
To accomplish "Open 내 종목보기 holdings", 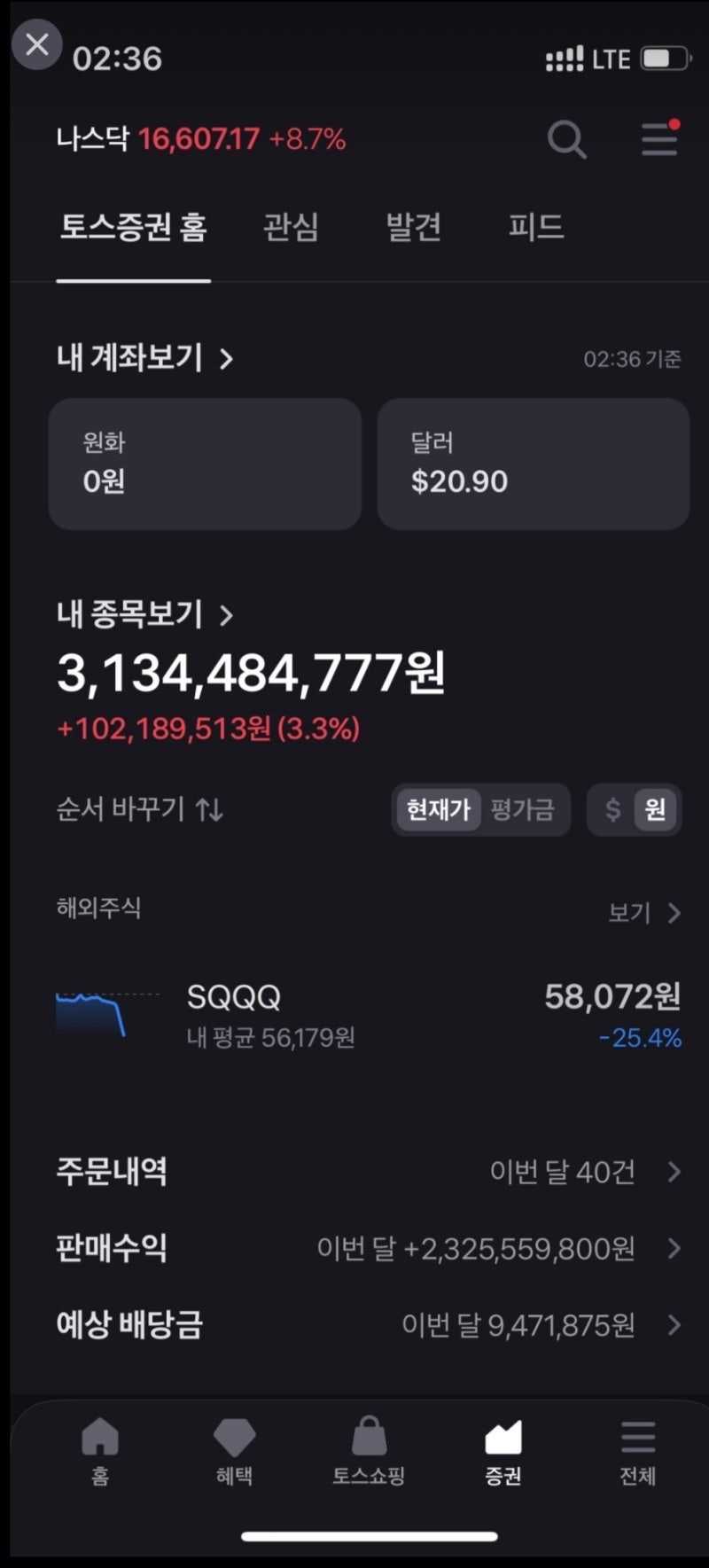I will [144, 614].
